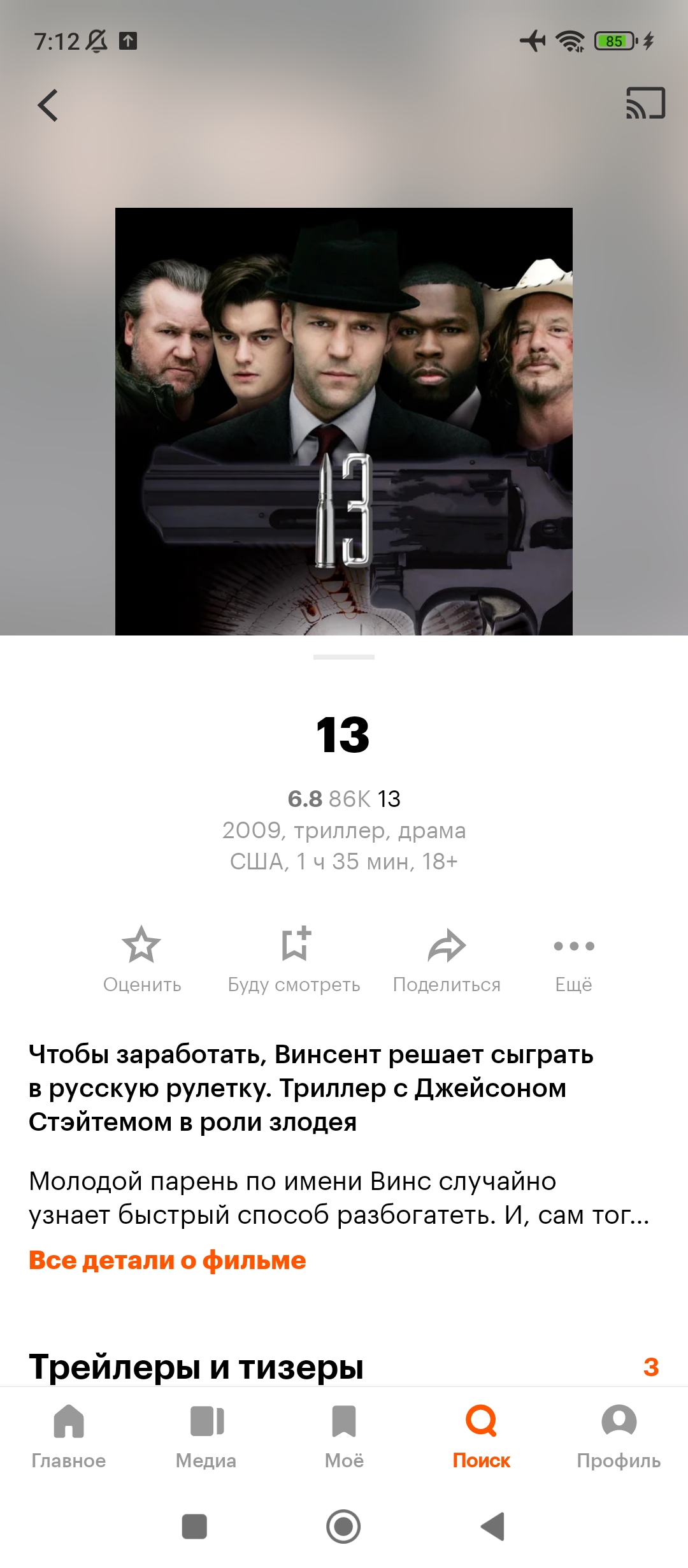The width and height of the screenshot is (688, 1568).
Task: Open the Ещё more options menu
Action: (573, 959)
